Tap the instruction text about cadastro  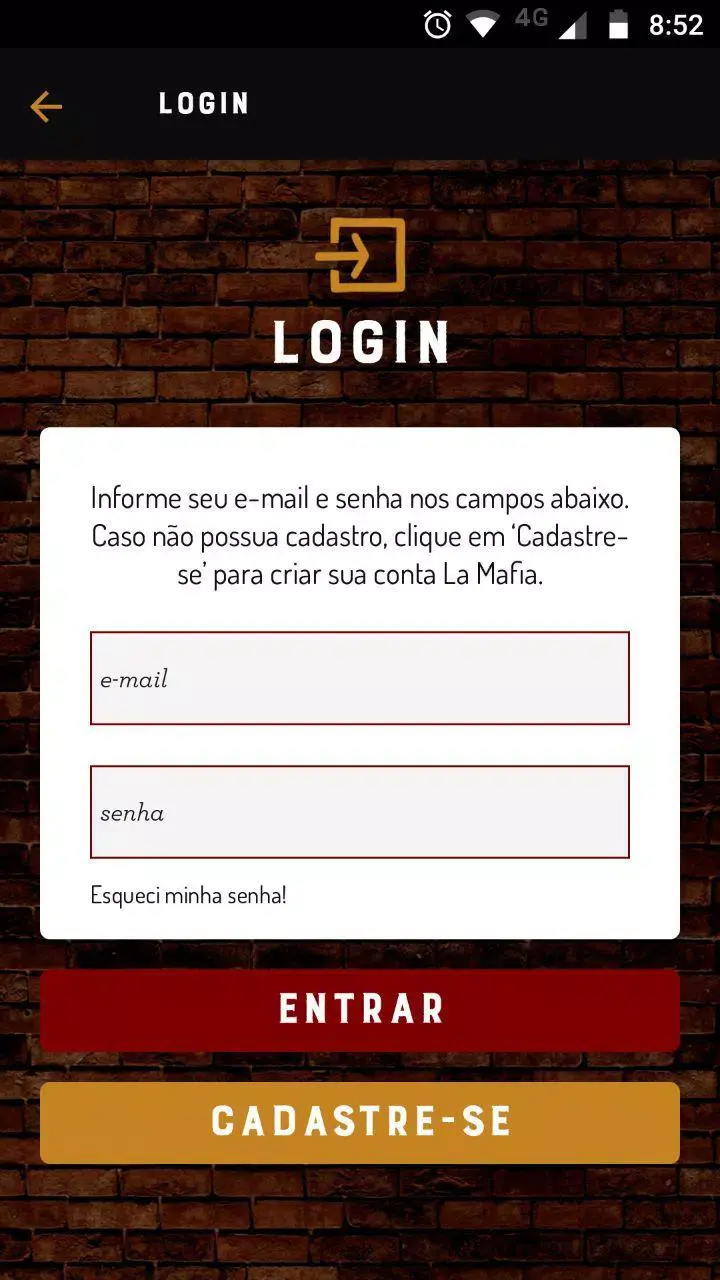pos(360,537)
